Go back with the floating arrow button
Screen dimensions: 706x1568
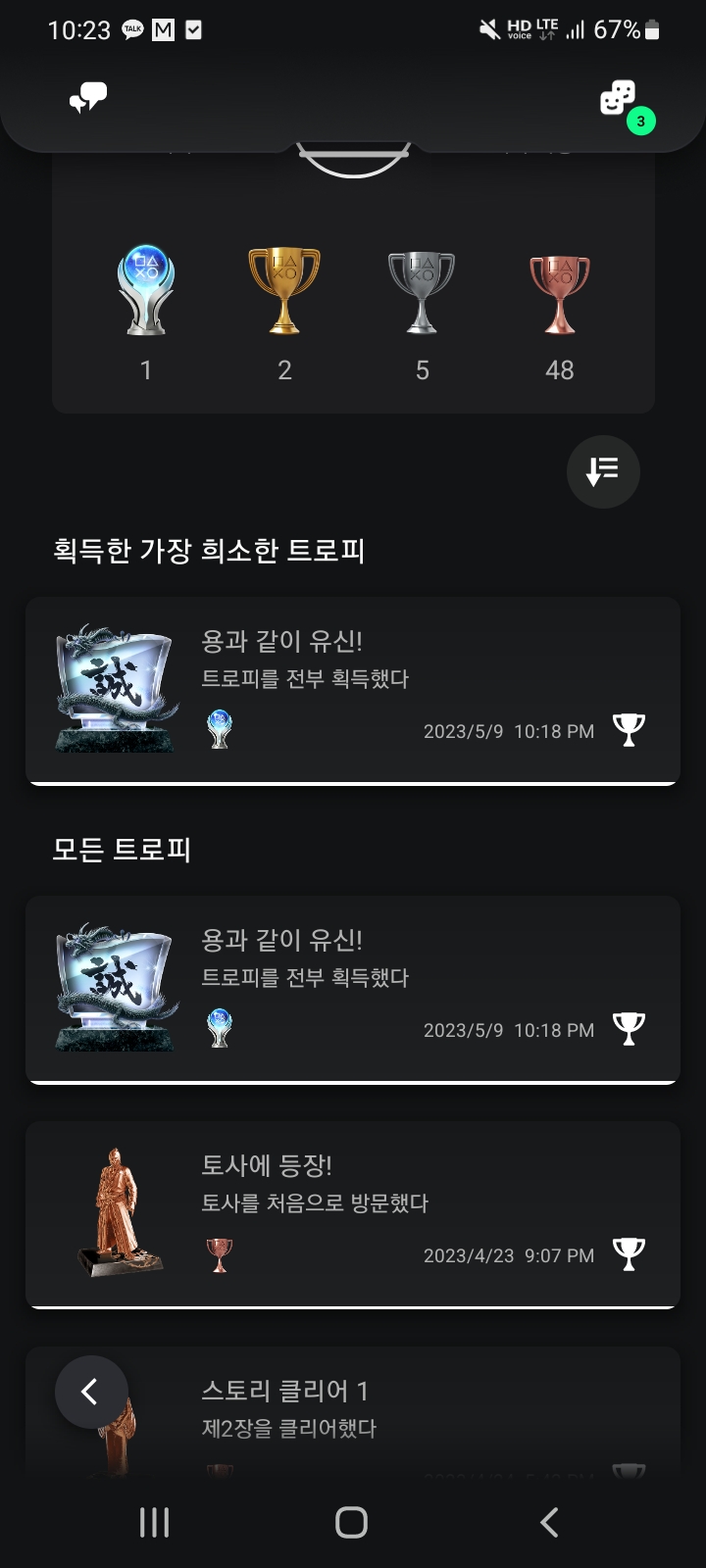(91, 1392)
